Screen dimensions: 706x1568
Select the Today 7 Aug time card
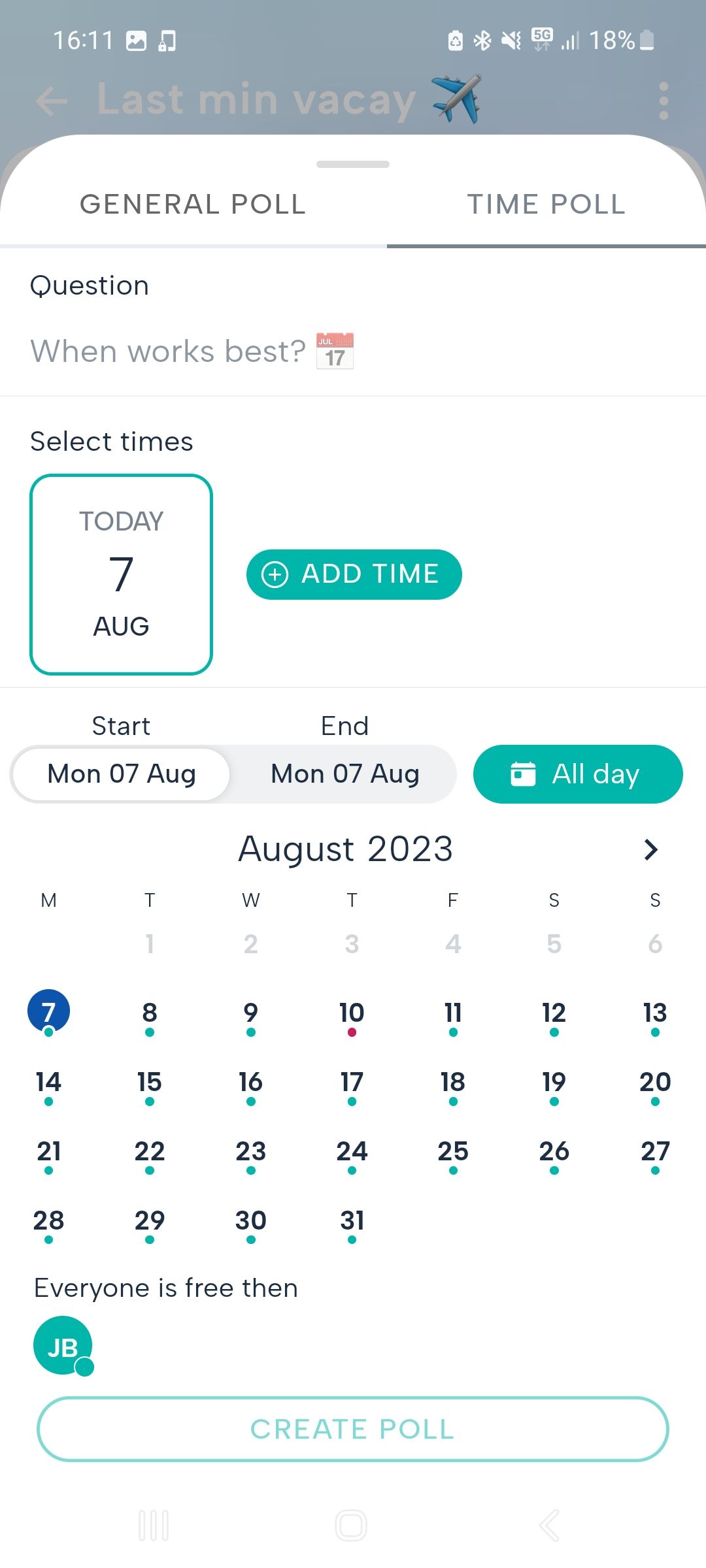pos(122,574)
